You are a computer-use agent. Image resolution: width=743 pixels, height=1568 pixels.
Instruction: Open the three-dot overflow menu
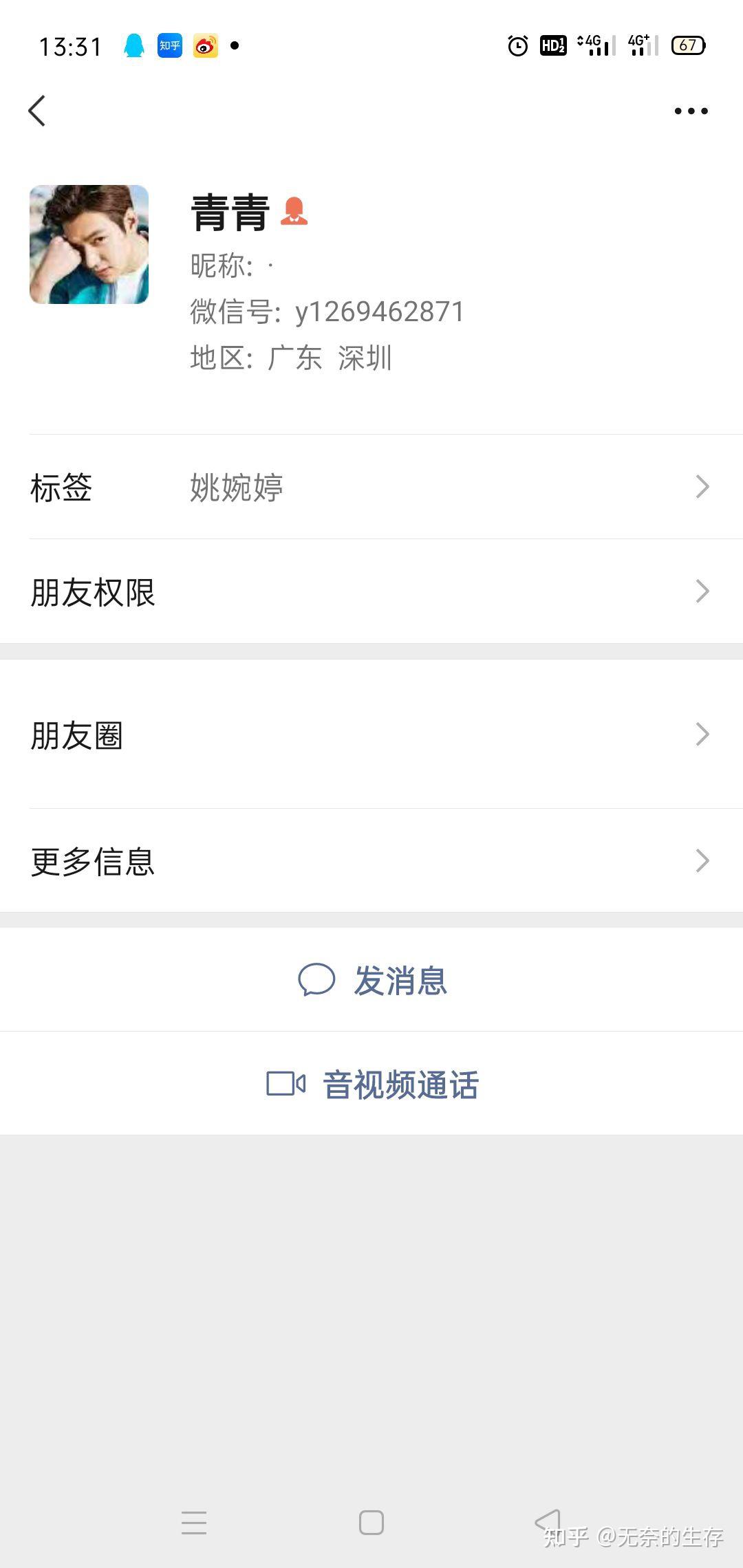[691, 111]
